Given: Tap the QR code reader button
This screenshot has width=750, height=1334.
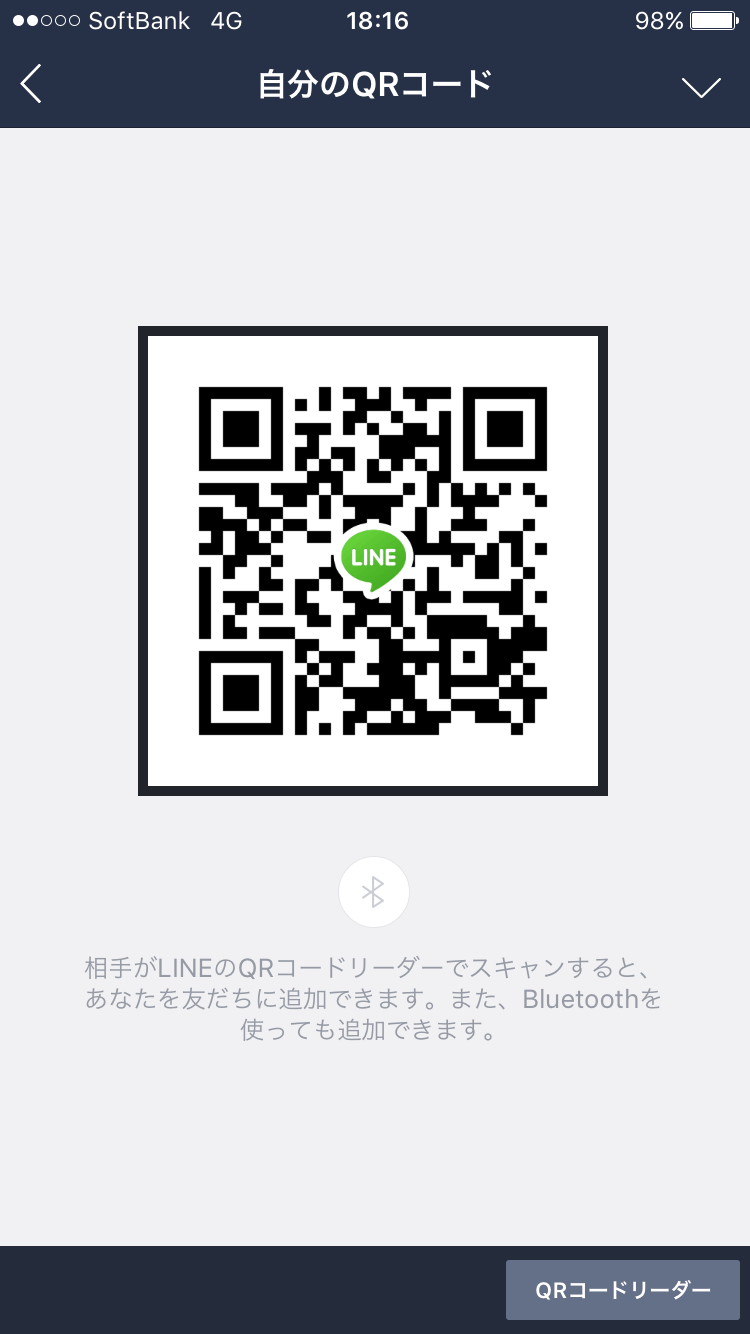Looking at the screenshot, I should [x=622, y=1289].
